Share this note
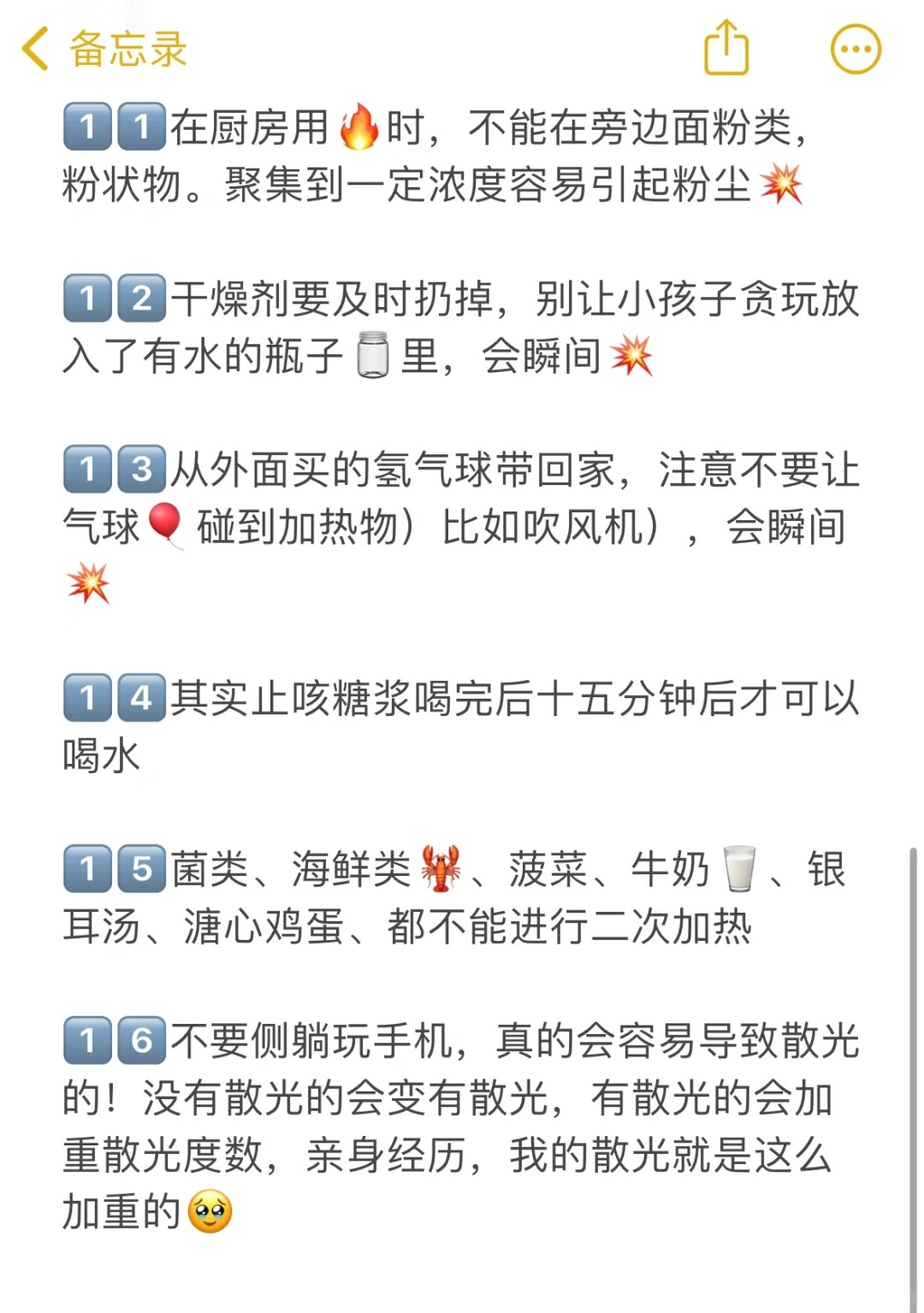Viewport: 924px width, 1313px height. coord(726,48)
